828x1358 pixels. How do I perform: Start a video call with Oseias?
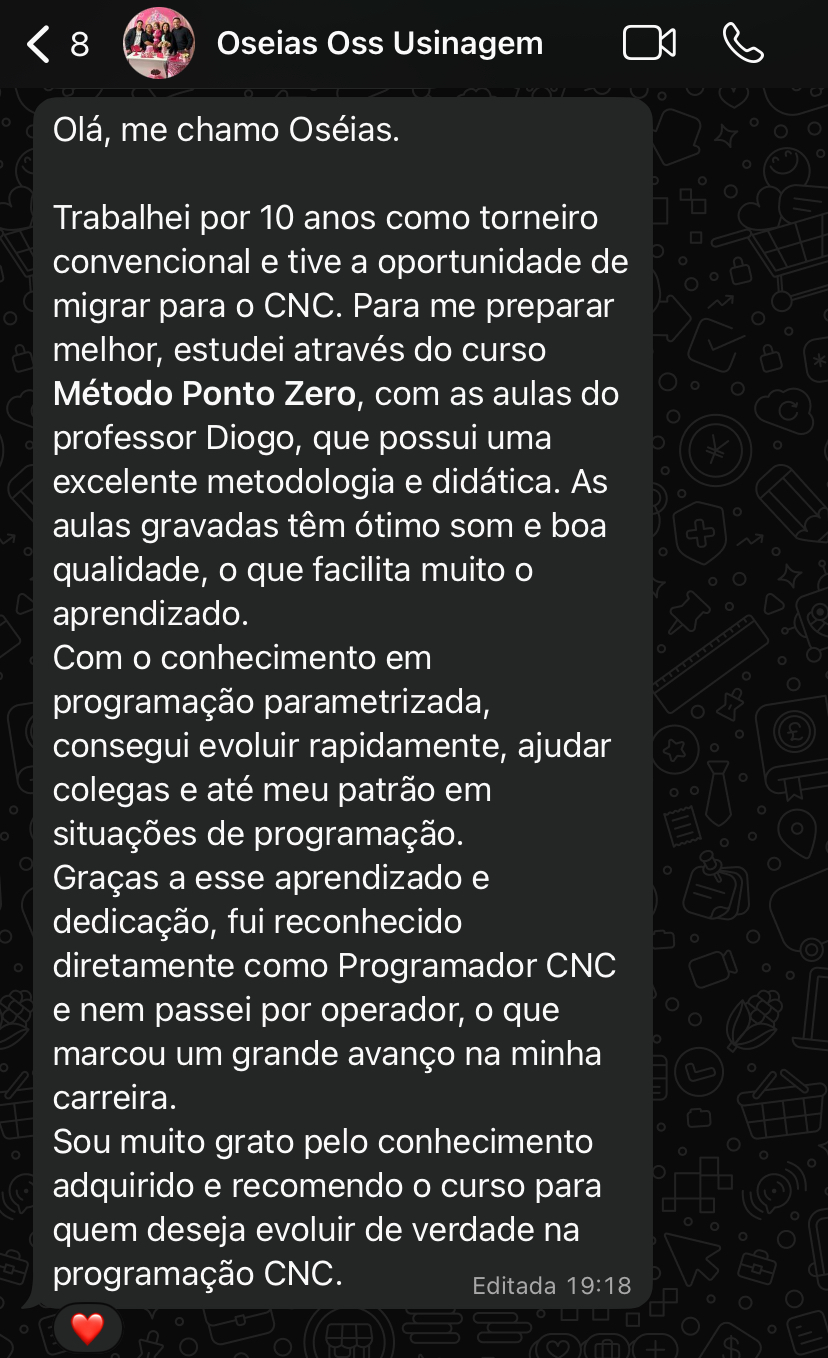(649, 43)
